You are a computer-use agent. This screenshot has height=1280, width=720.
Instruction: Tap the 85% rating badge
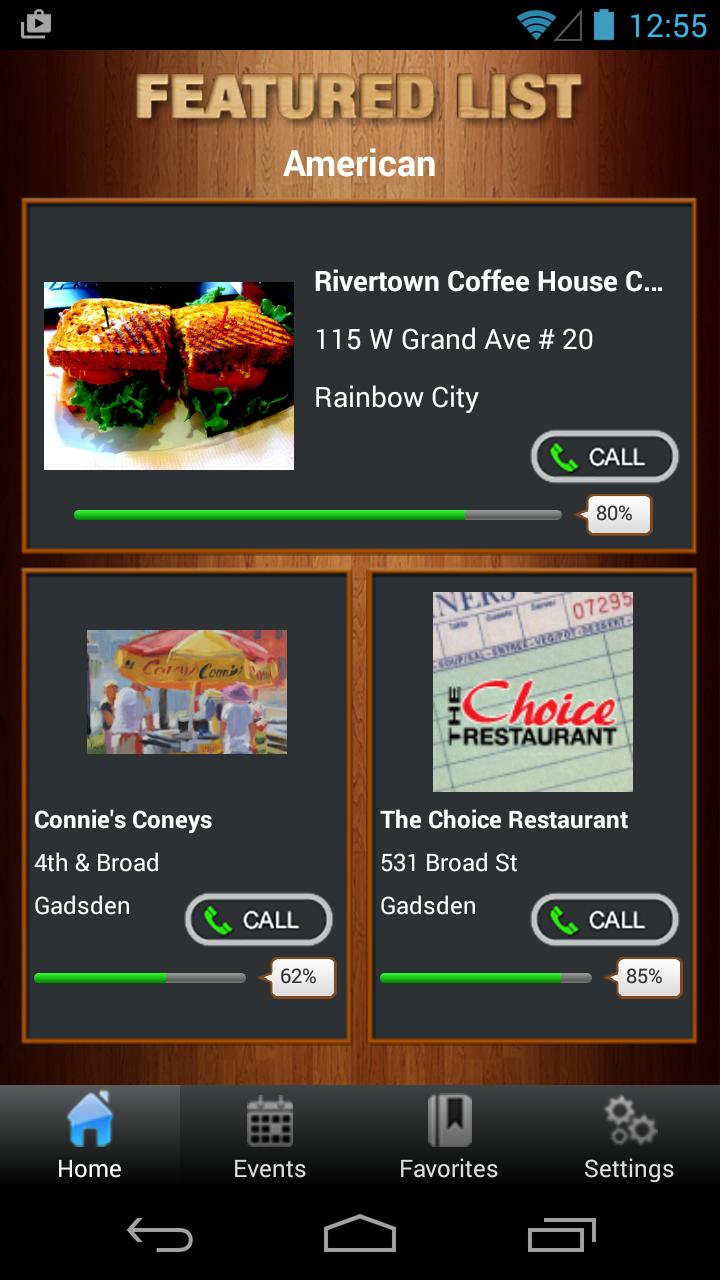(647, 978)
